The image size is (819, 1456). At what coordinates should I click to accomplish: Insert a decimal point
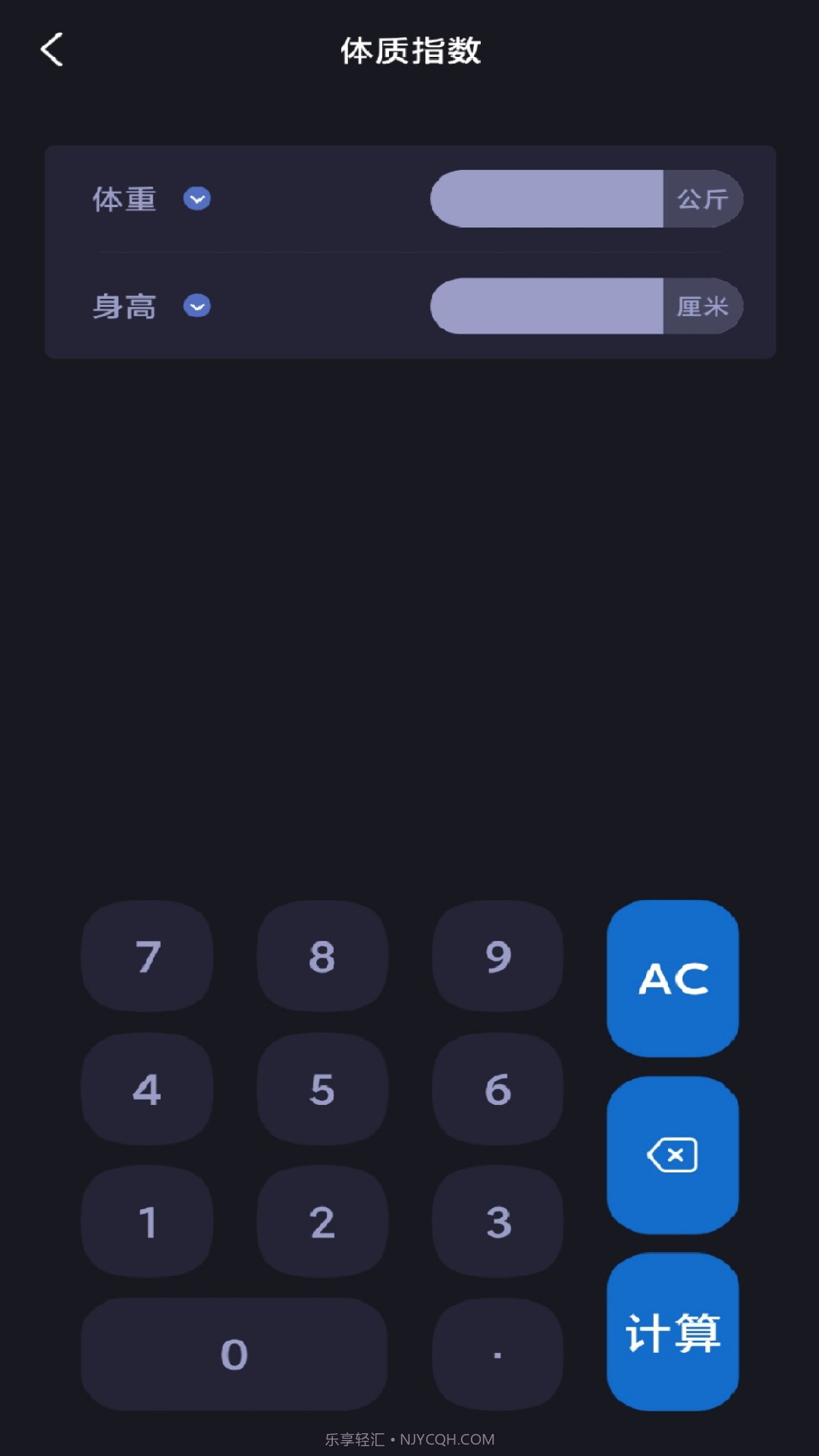[x=497, y=1354]
